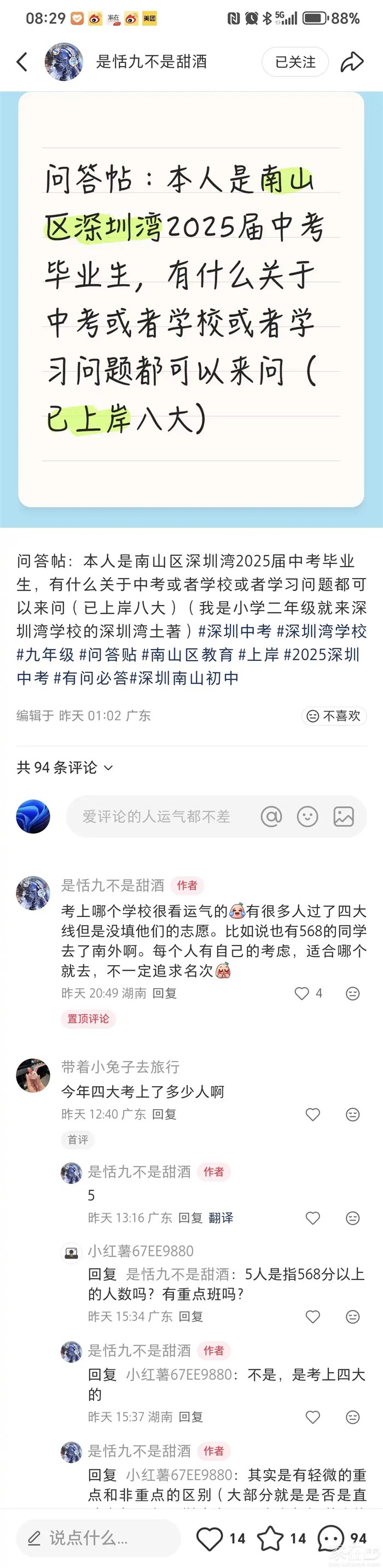Tap the 已关注 following button

295,62
